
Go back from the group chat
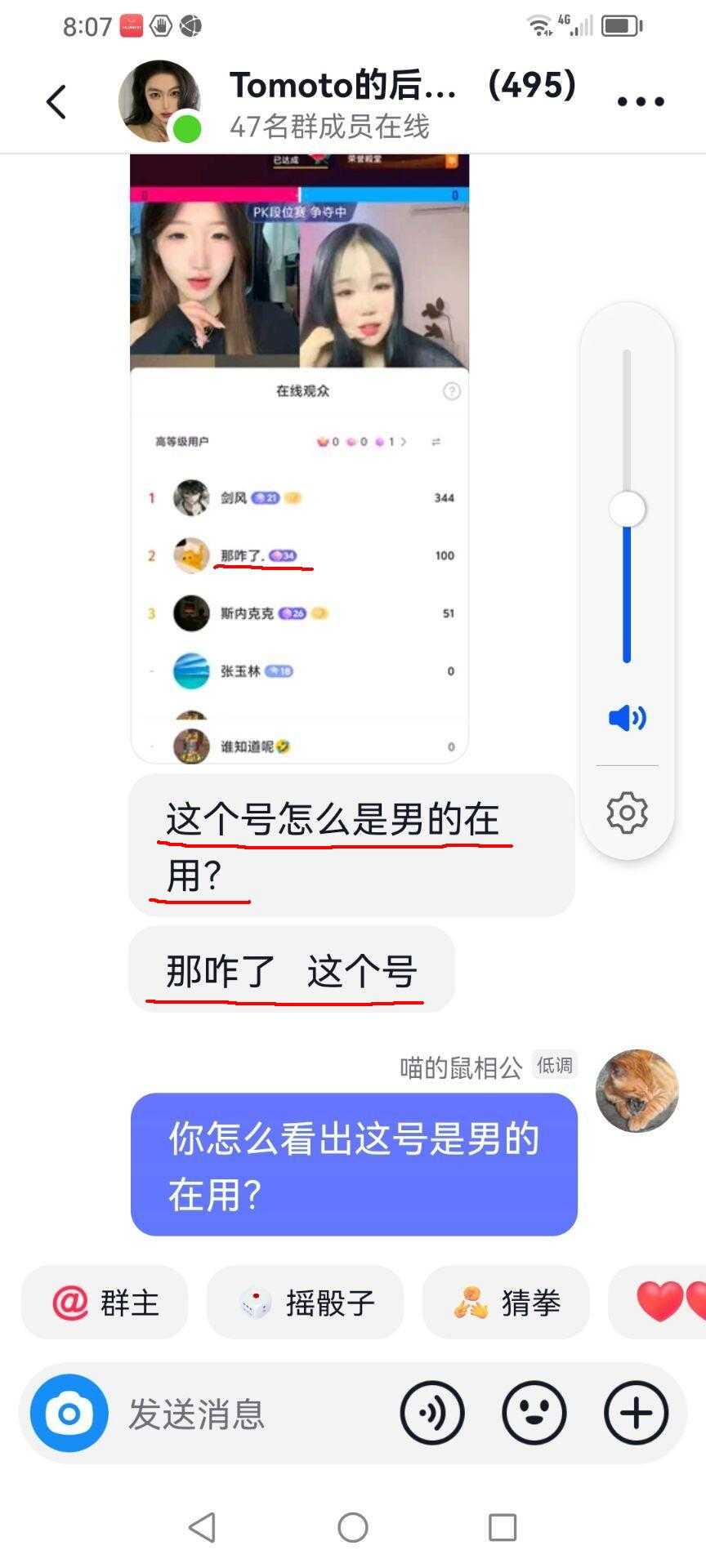coord(56,102)
